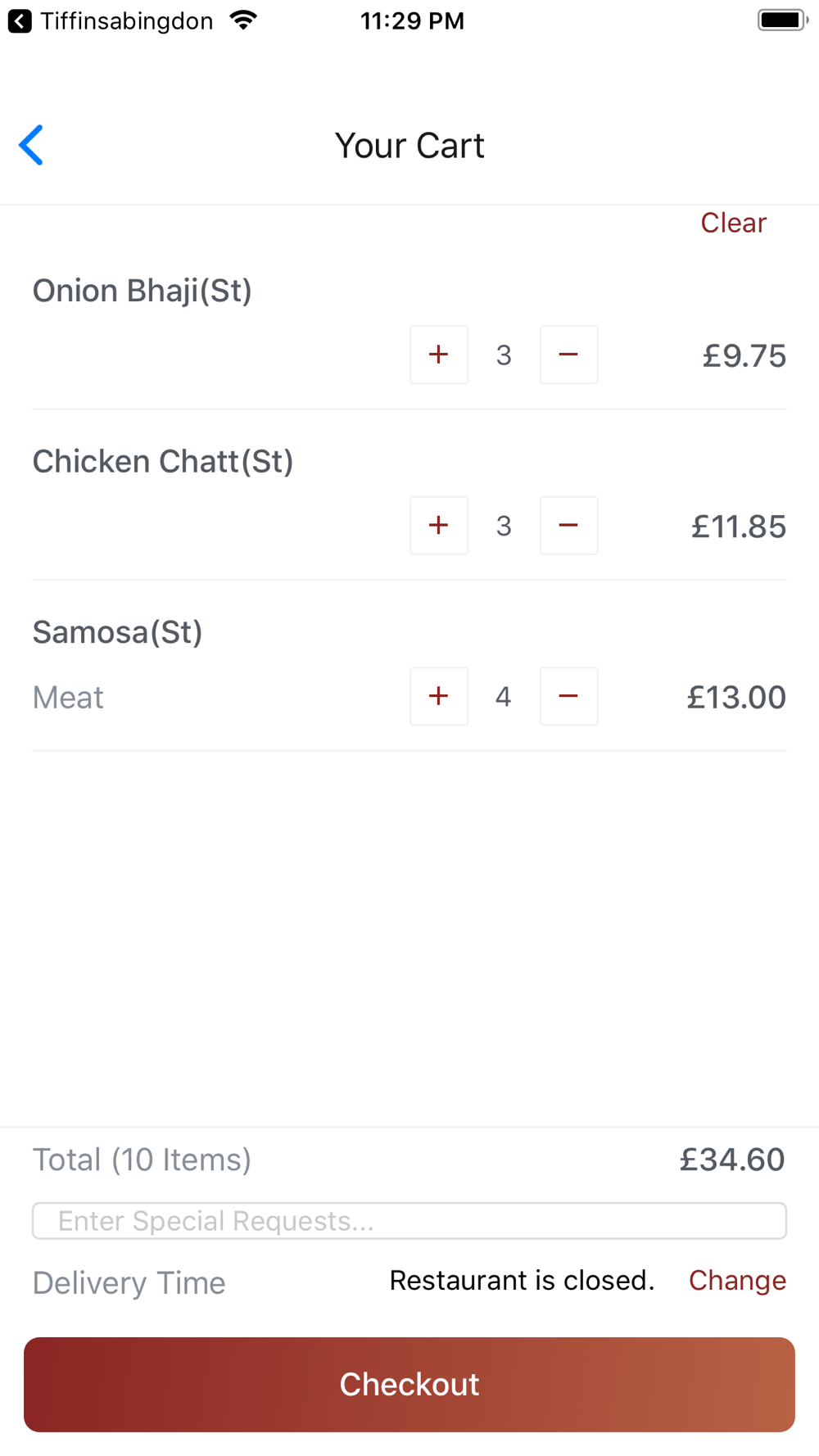The height and width of the screenshot is (1456, 819).
Task: Tap the Enter Special Requests field
Action: click(409, 1221)
